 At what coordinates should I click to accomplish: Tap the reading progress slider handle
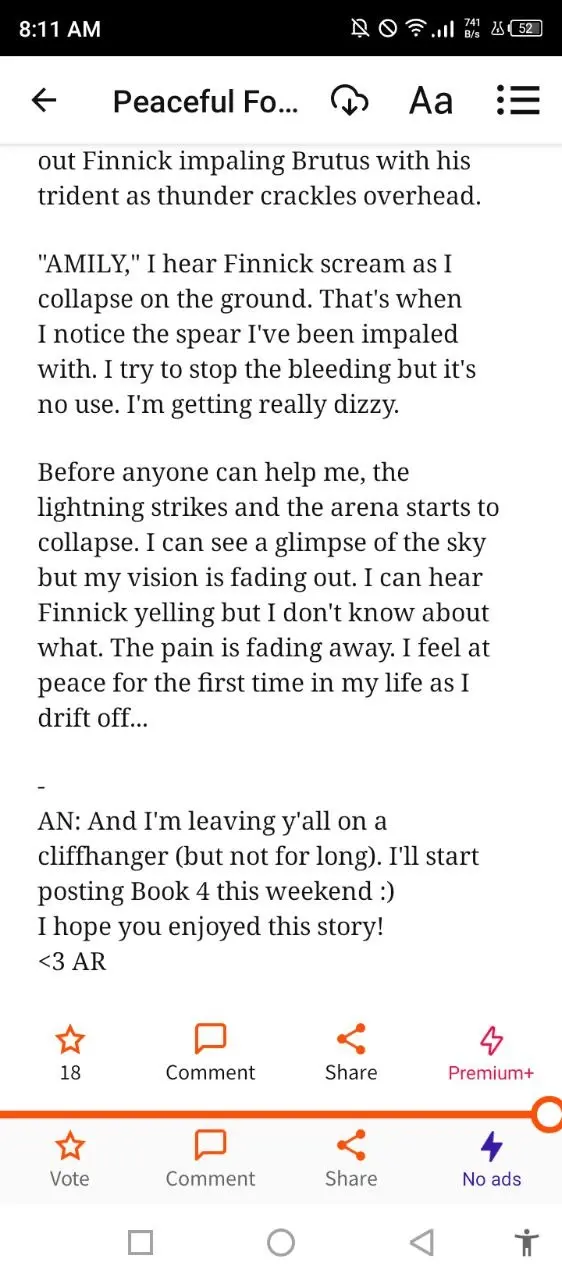[546, 1114]
